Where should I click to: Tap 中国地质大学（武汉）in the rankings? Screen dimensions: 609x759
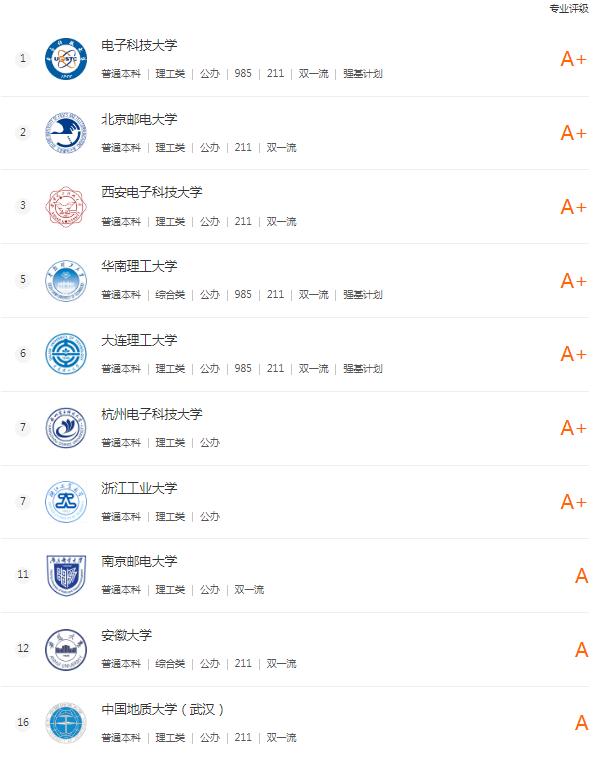pyautogui.click(x=163, y=710)
